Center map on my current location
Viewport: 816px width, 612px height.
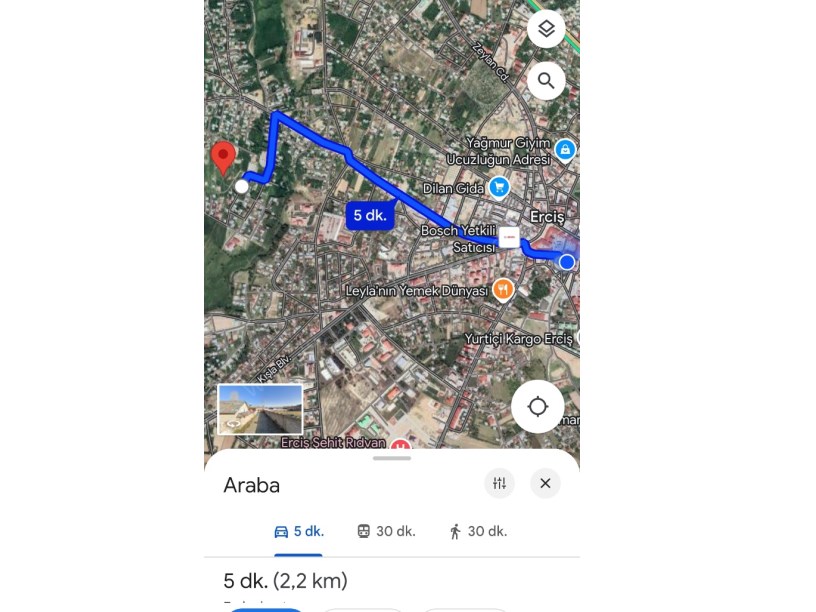(538, 406)
